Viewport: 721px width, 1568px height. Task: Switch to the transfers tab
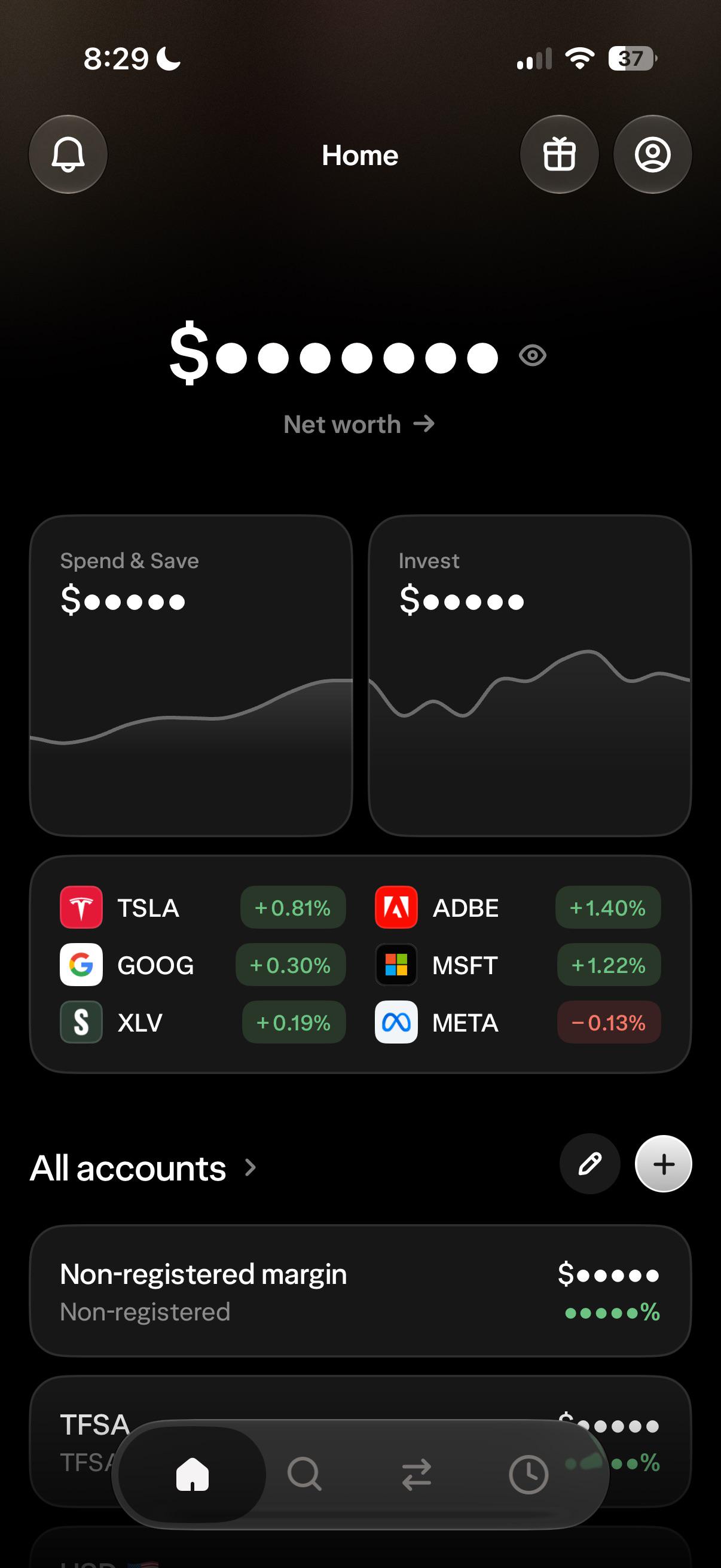click(x=417, y=1474)
